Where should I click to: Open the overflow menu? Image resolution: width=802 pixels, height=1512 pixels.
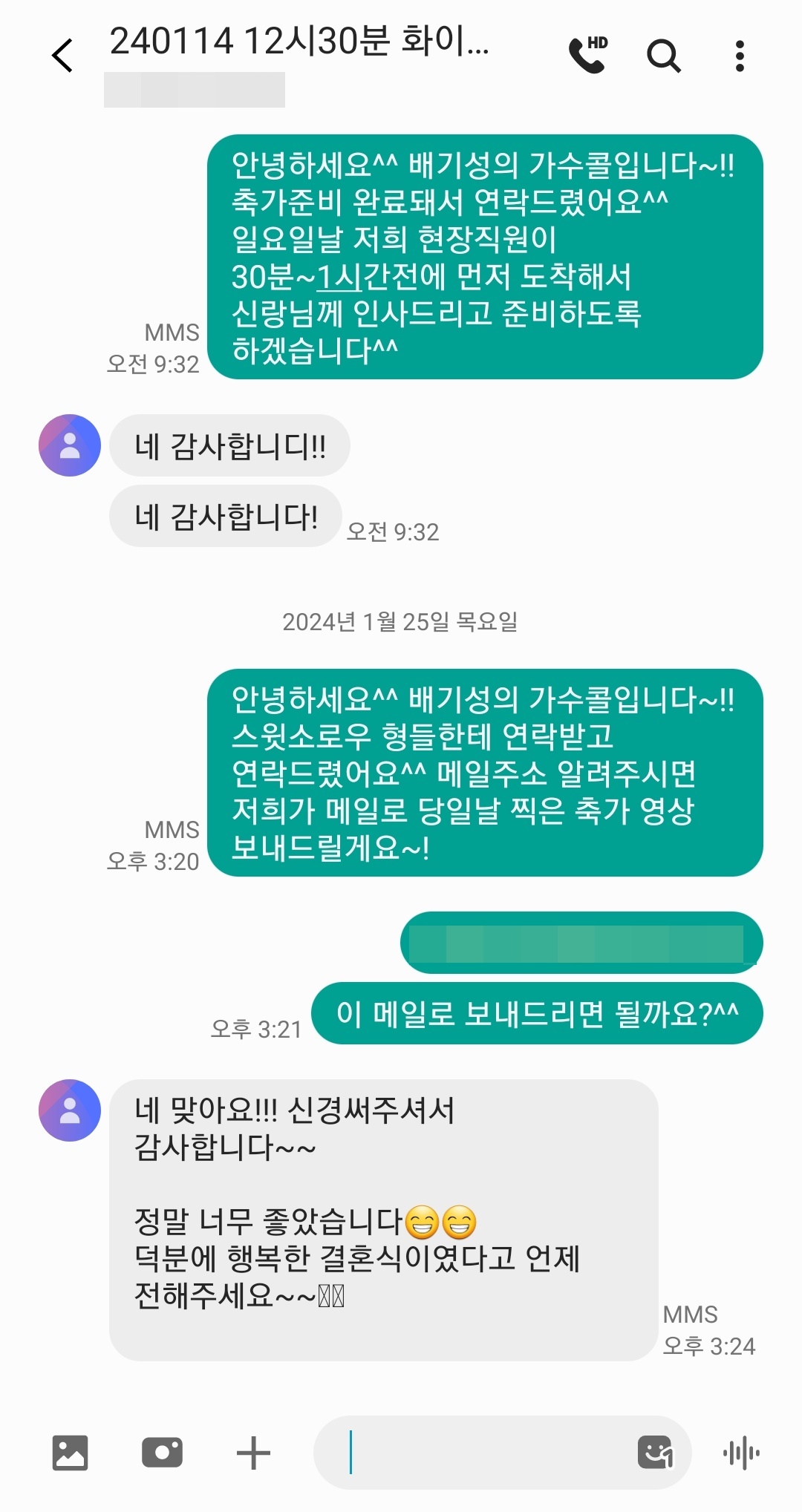[x=739, y=56]
